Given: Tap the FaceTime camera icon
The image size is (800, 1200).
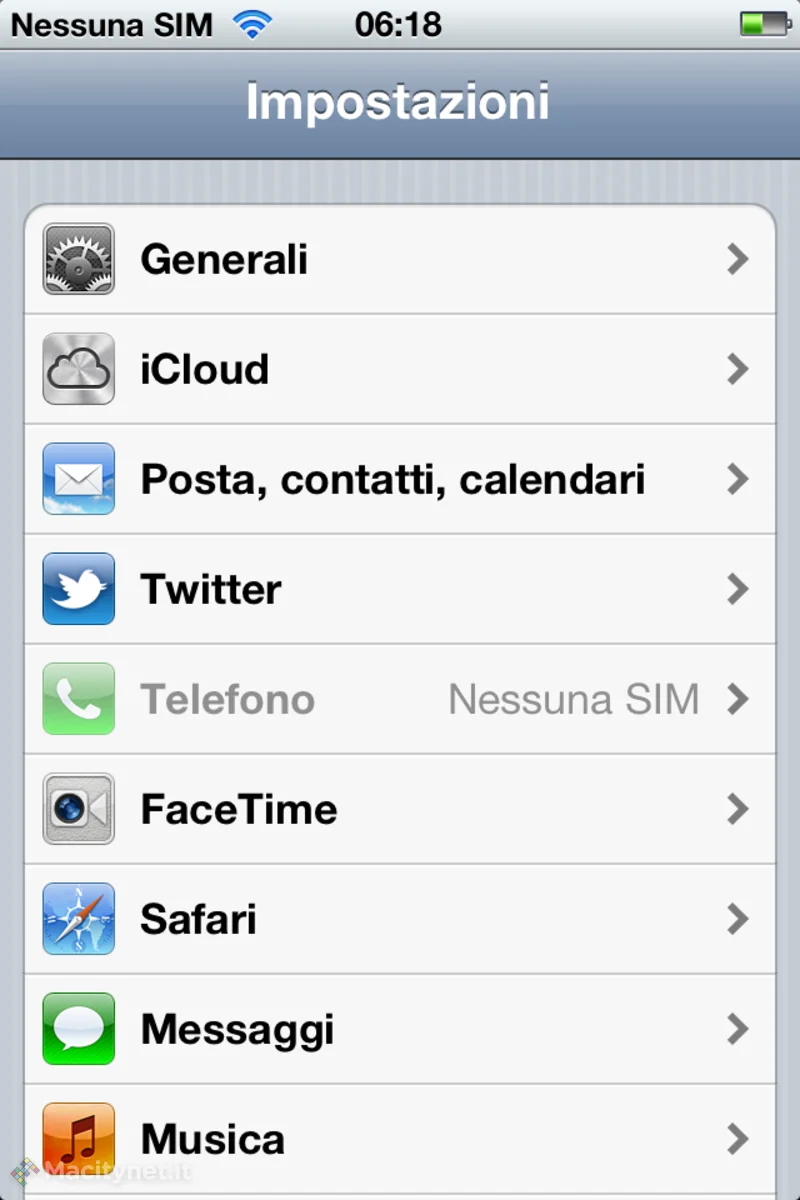Looking at the screenshot, I should (78, 809).
